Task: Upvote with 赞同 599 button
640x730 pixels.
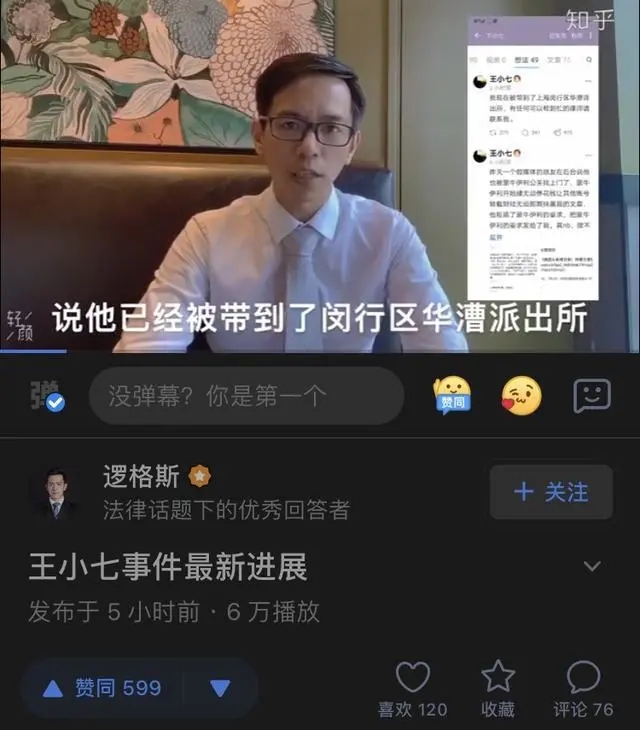Action: click(102, 688)
